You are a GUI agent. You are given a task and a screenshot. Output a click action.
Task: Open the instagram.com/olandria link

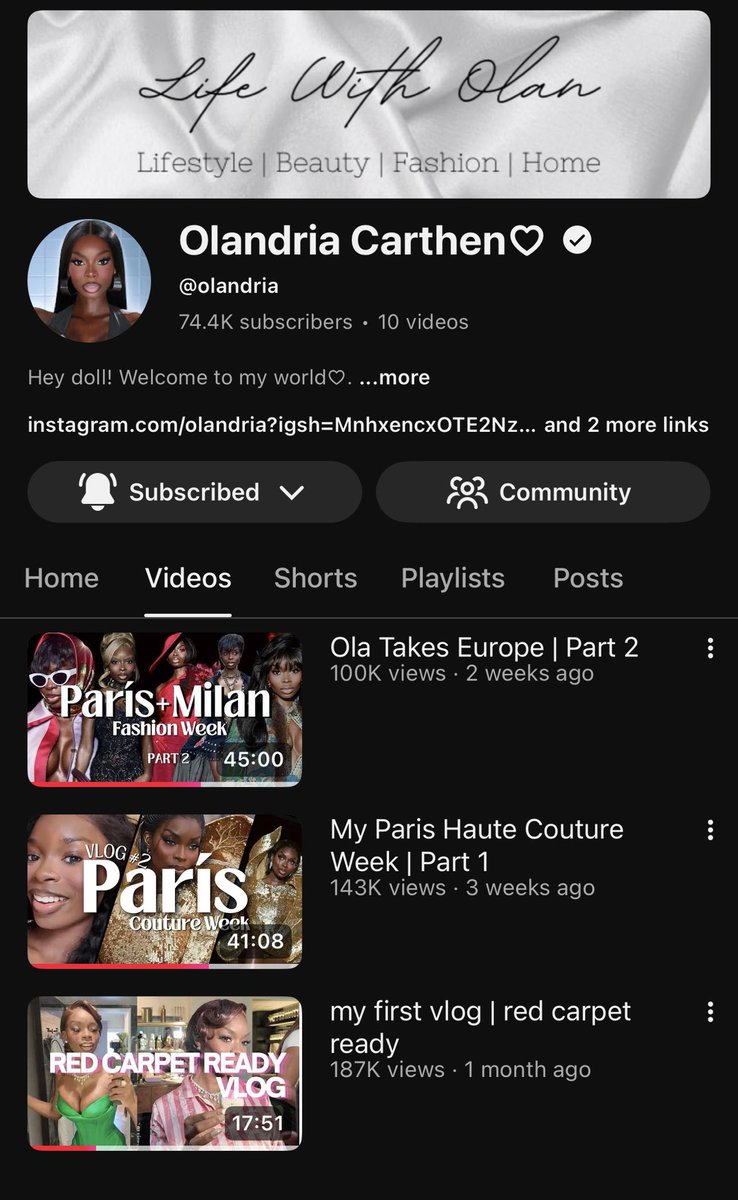280,425
